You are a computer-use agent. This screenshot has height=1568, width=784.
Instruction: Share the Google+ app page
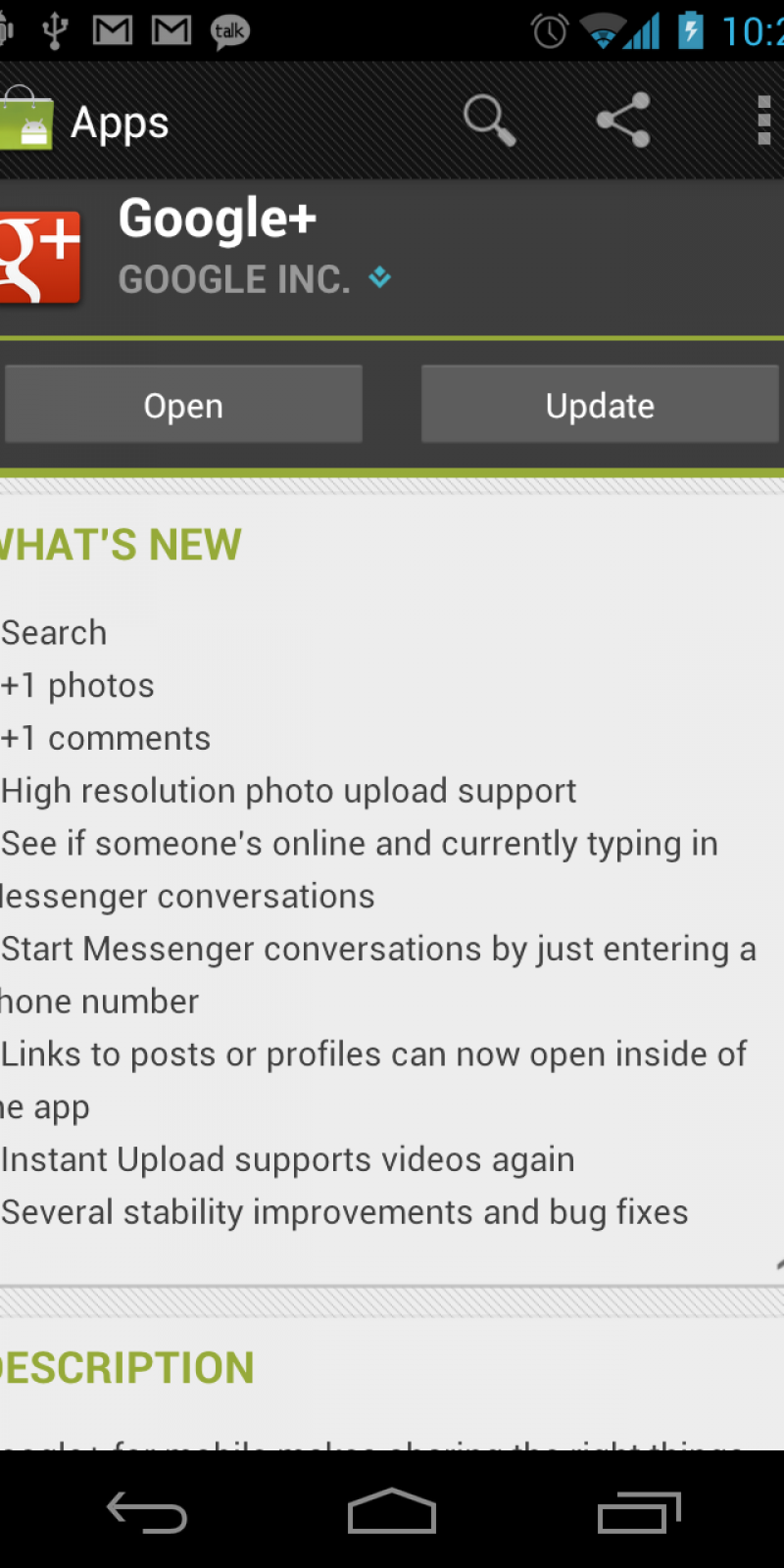(623, 121)
